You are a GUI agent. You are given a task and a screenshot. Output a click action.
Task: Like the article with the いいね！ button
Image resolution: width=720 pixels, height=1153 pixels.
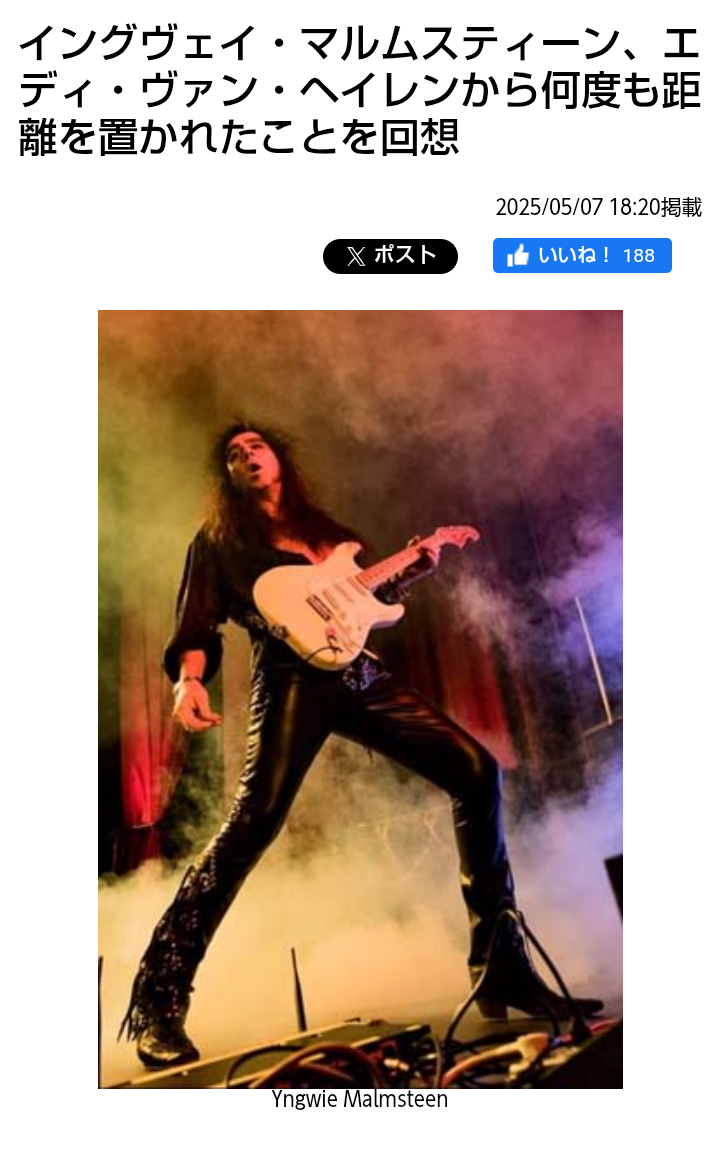pos(581,256)
